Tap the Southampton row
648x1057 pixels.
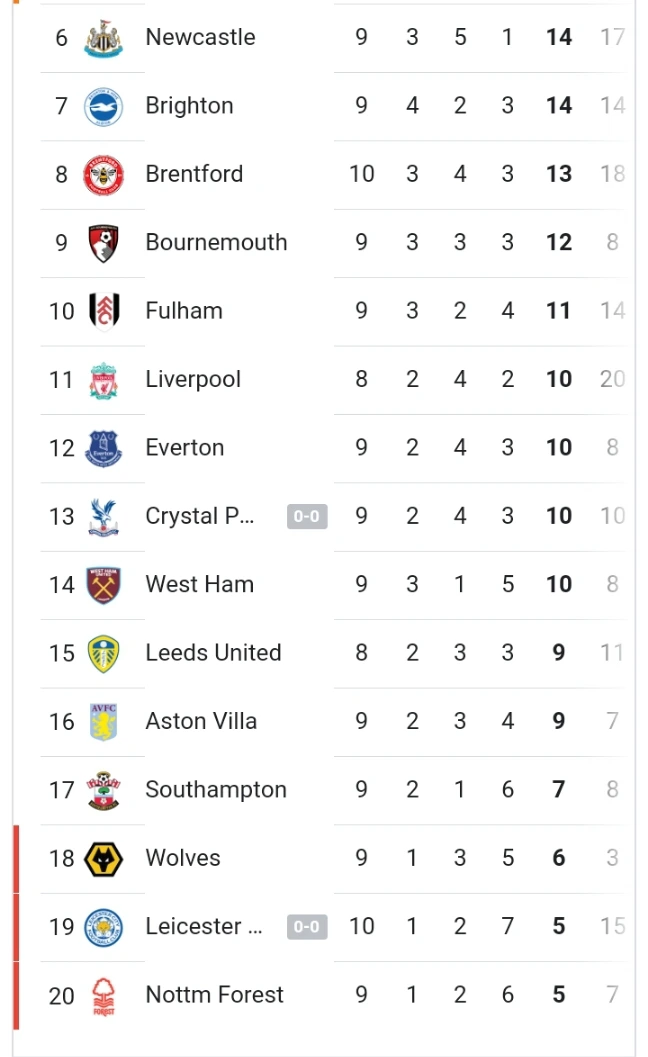pyautogui.click(x=324, y=790)
